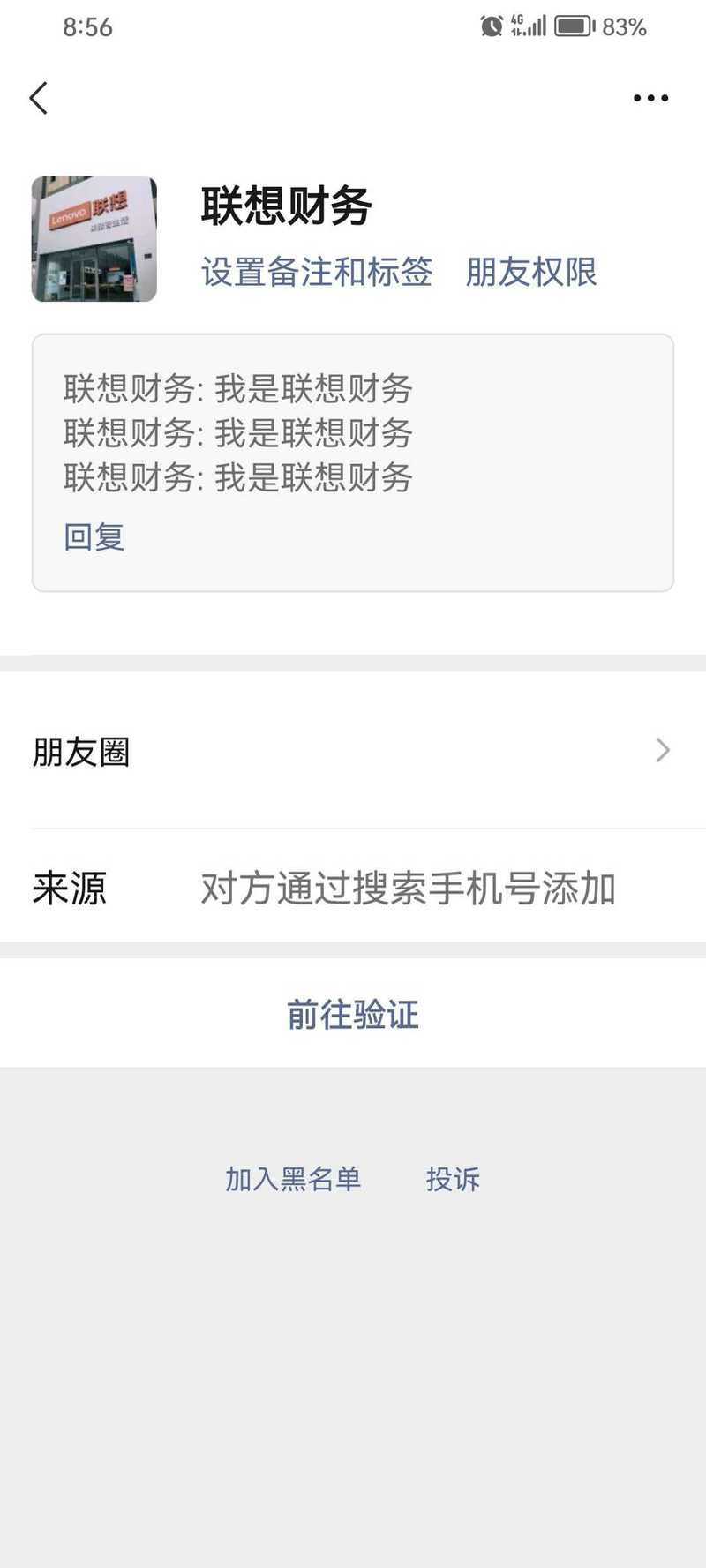Select 加入黑名单 to block this contact
The height and width of the screenshot is (1568, 706).
pos(293,1179)
